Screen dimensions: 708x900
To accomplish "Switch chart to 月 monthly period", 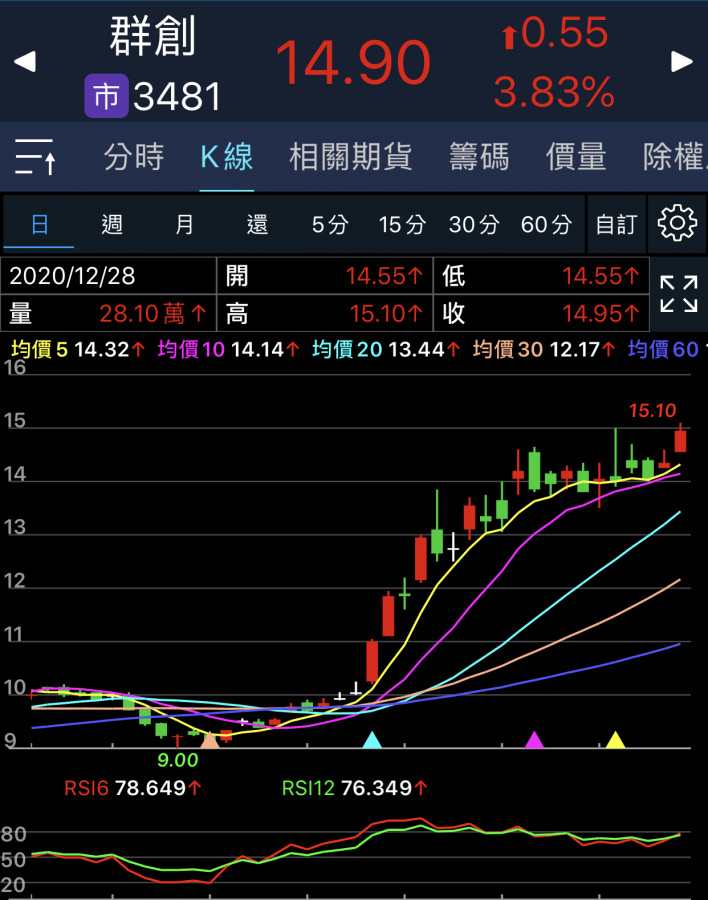I will tap(185, 224).
